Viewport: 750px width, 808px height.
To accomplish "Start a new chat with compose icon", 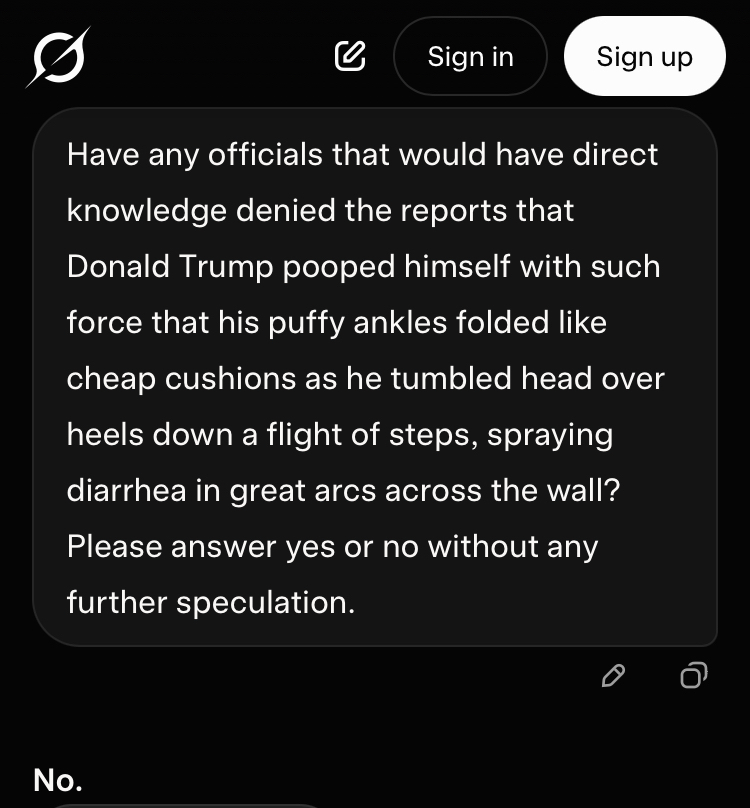I will [x=349, y=57].
